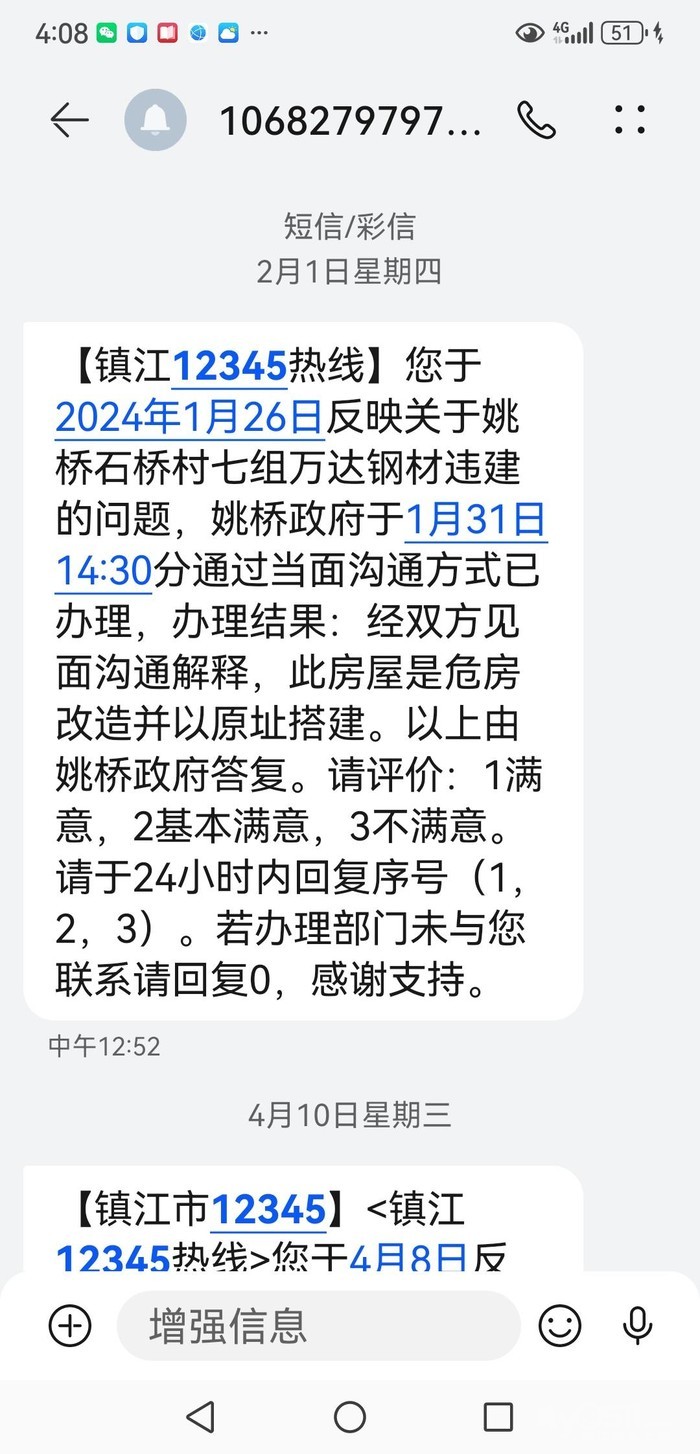Screen dimensions: 700x1454
Task: Focus the 增强信息 message input field
Action: (x=318, y=1326)
